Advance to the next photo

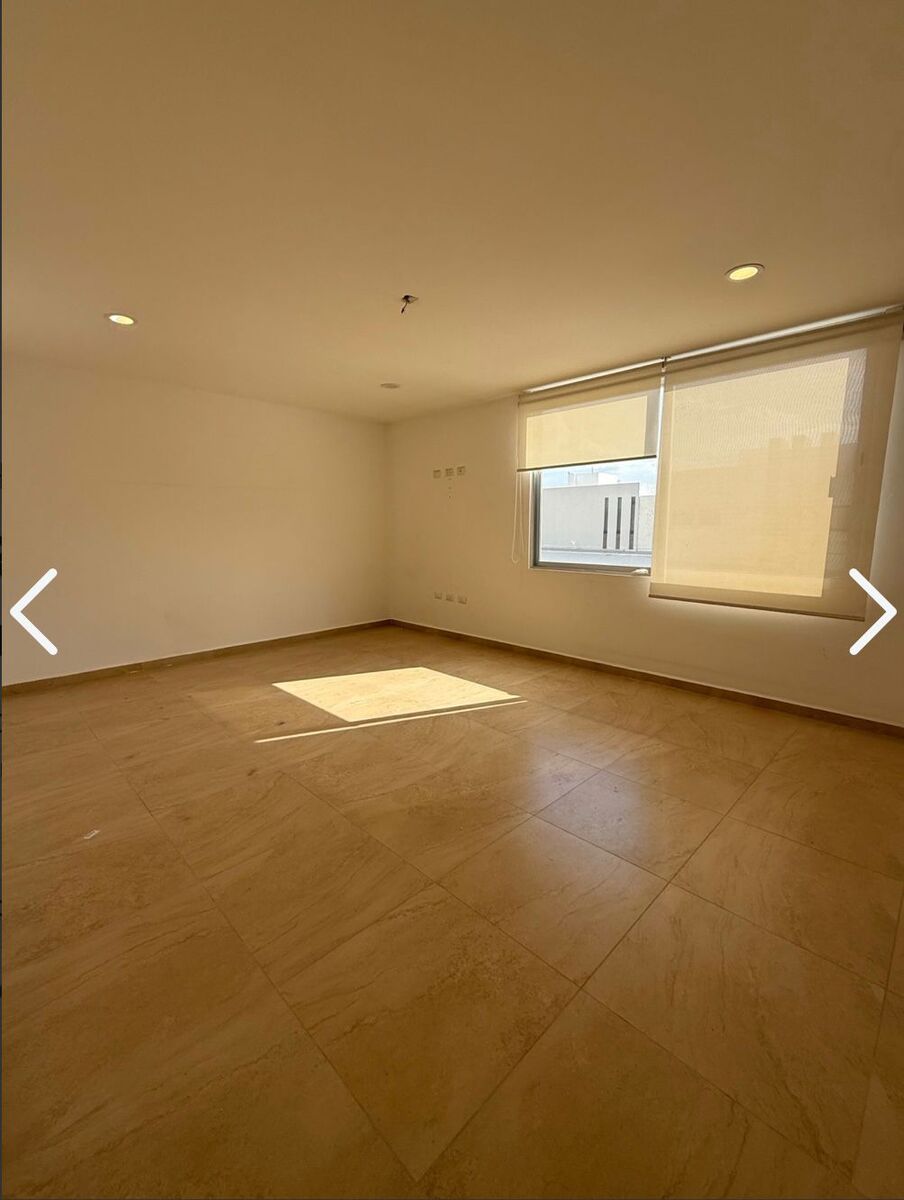(871, 611)
